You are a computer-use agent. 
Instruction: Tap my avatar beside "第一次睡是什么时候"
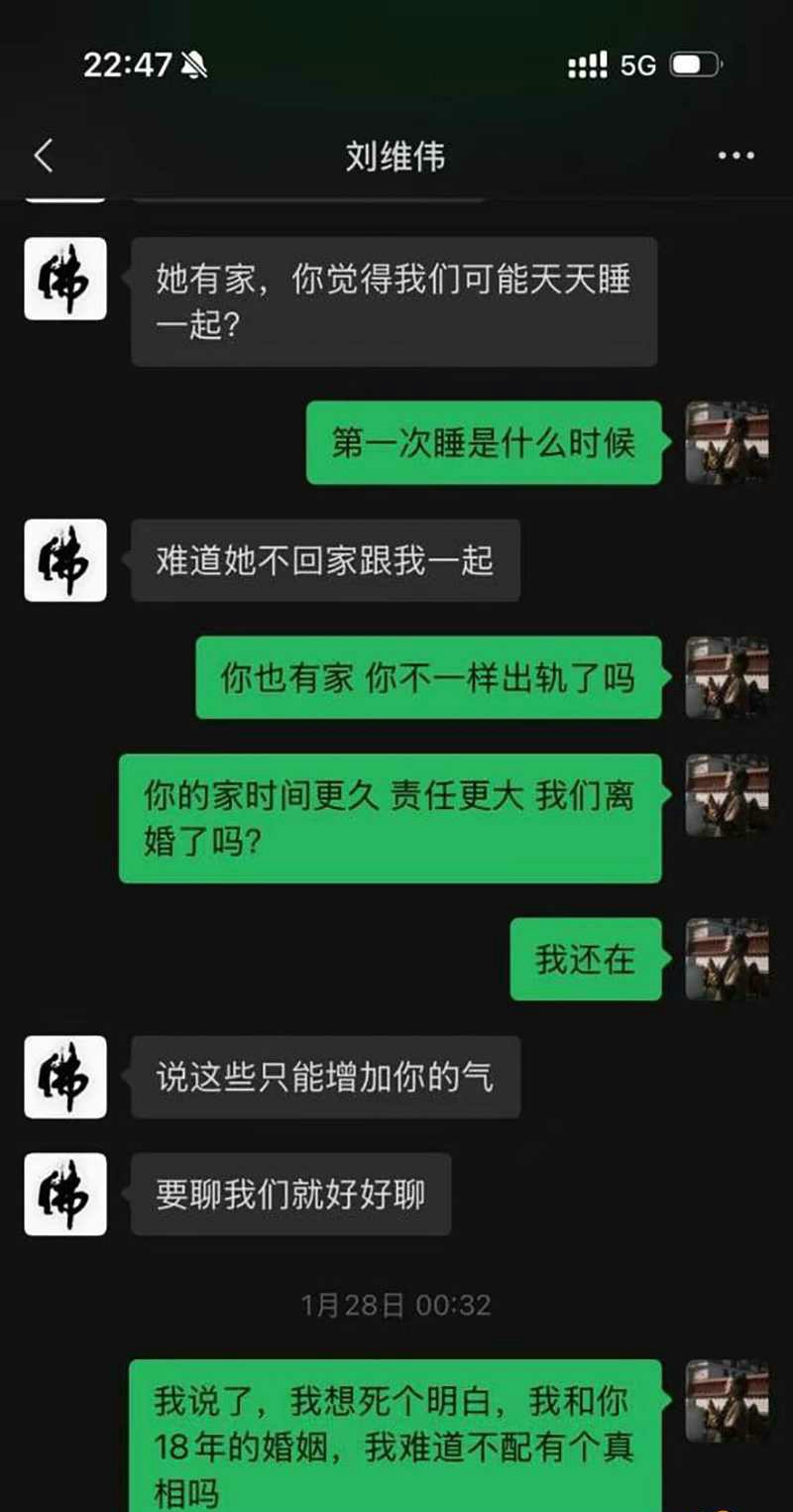[x=727, y=443]
